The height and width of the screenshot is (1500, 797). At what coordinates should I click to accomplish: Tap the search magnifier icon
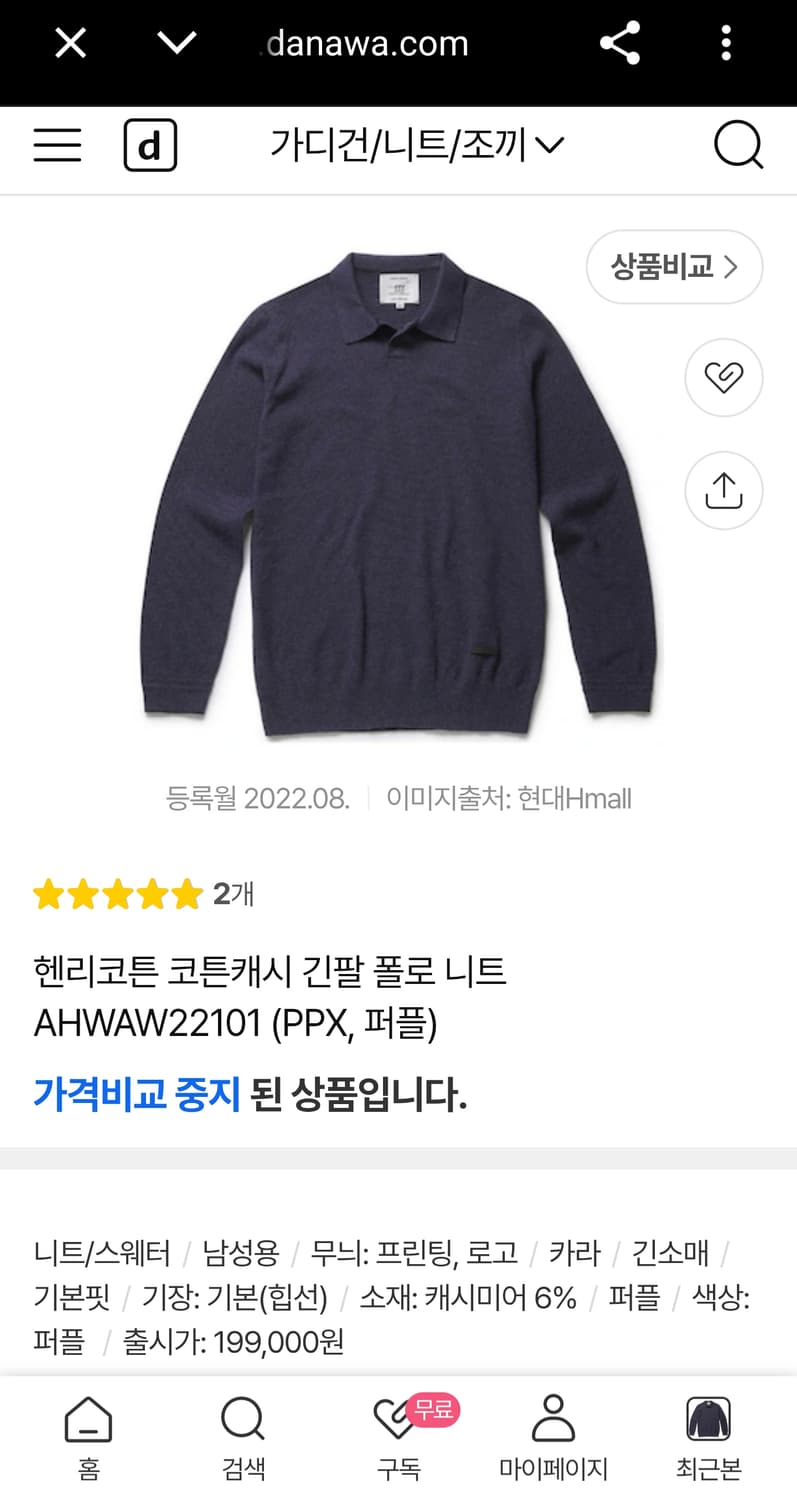click(737, 144)
